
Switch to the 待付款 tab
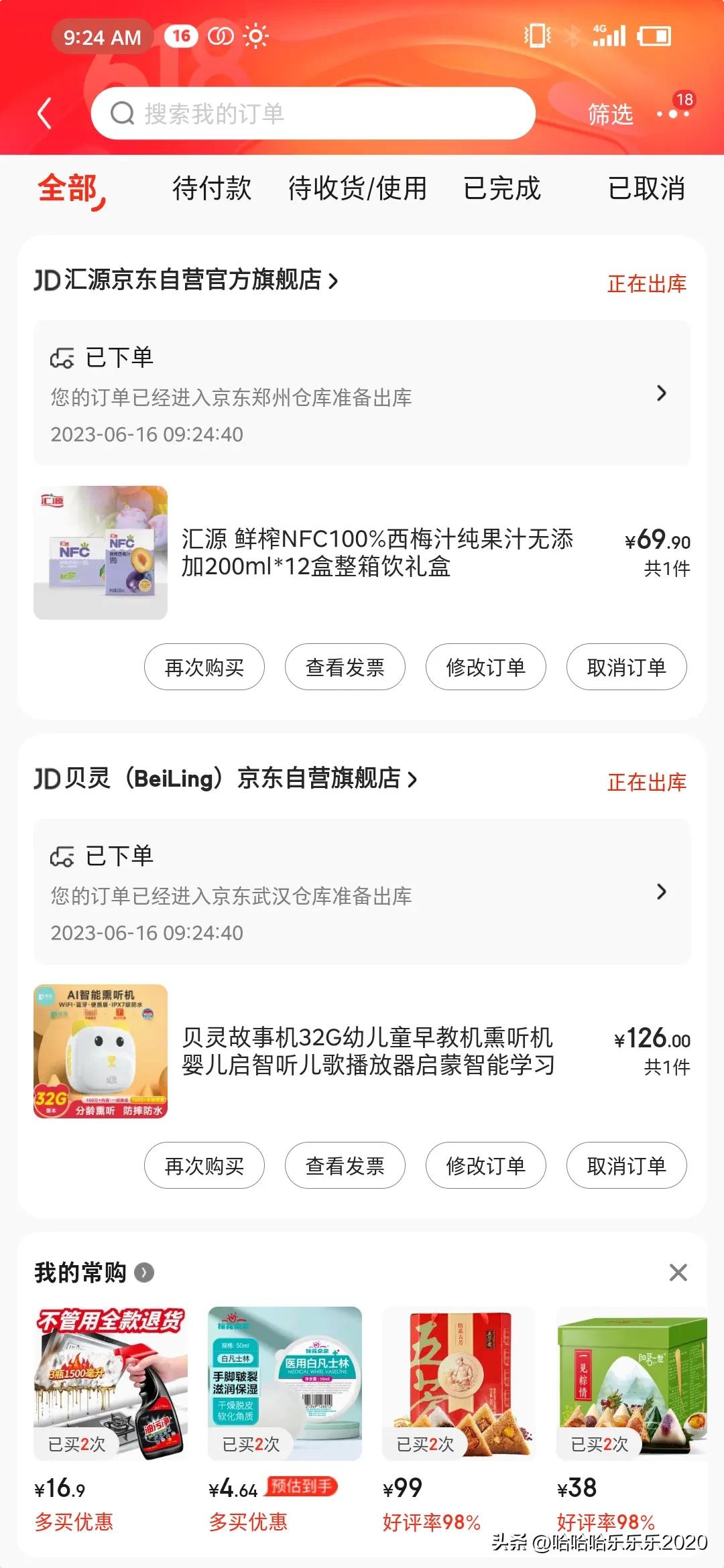[213, 190]
